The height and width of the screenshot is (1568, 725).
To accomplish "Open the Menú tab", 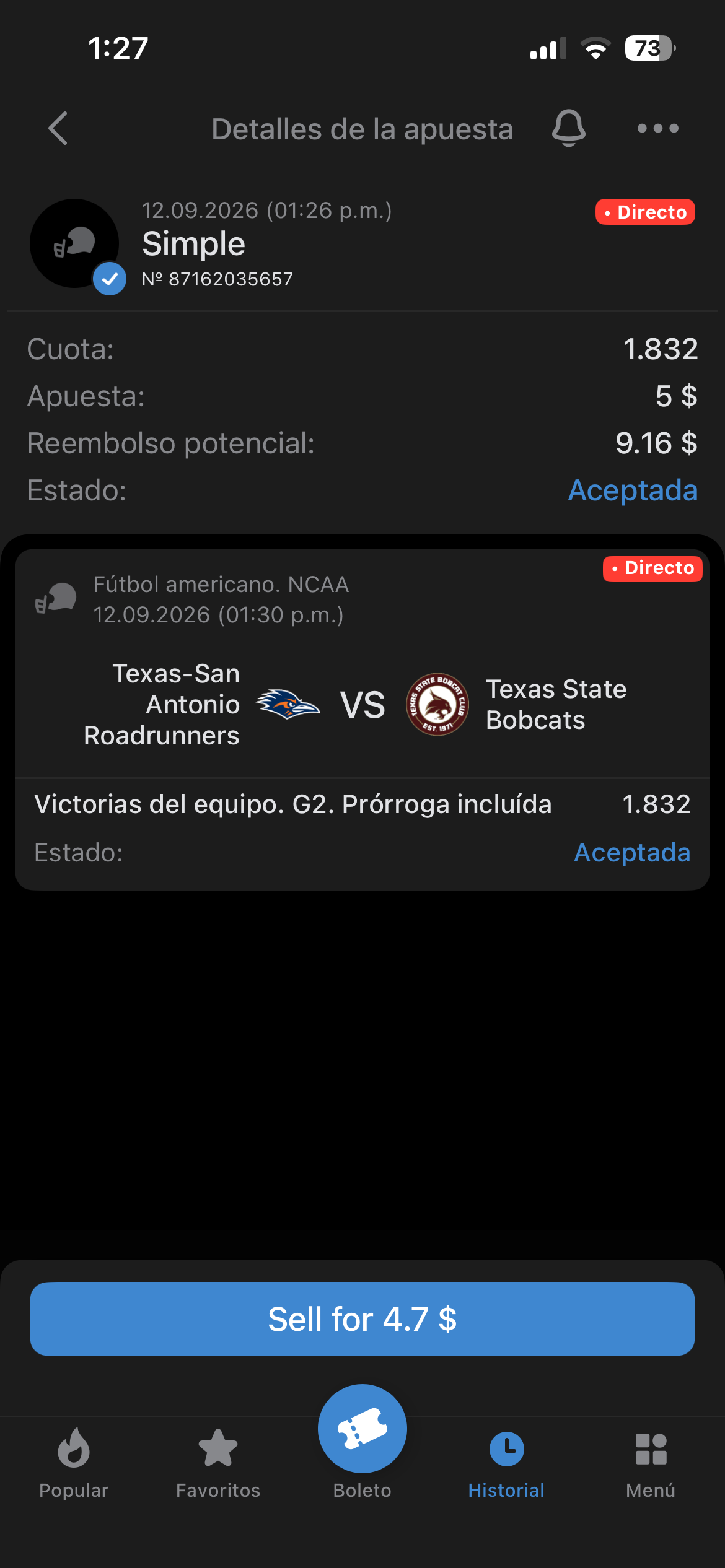I will 651,1463.
